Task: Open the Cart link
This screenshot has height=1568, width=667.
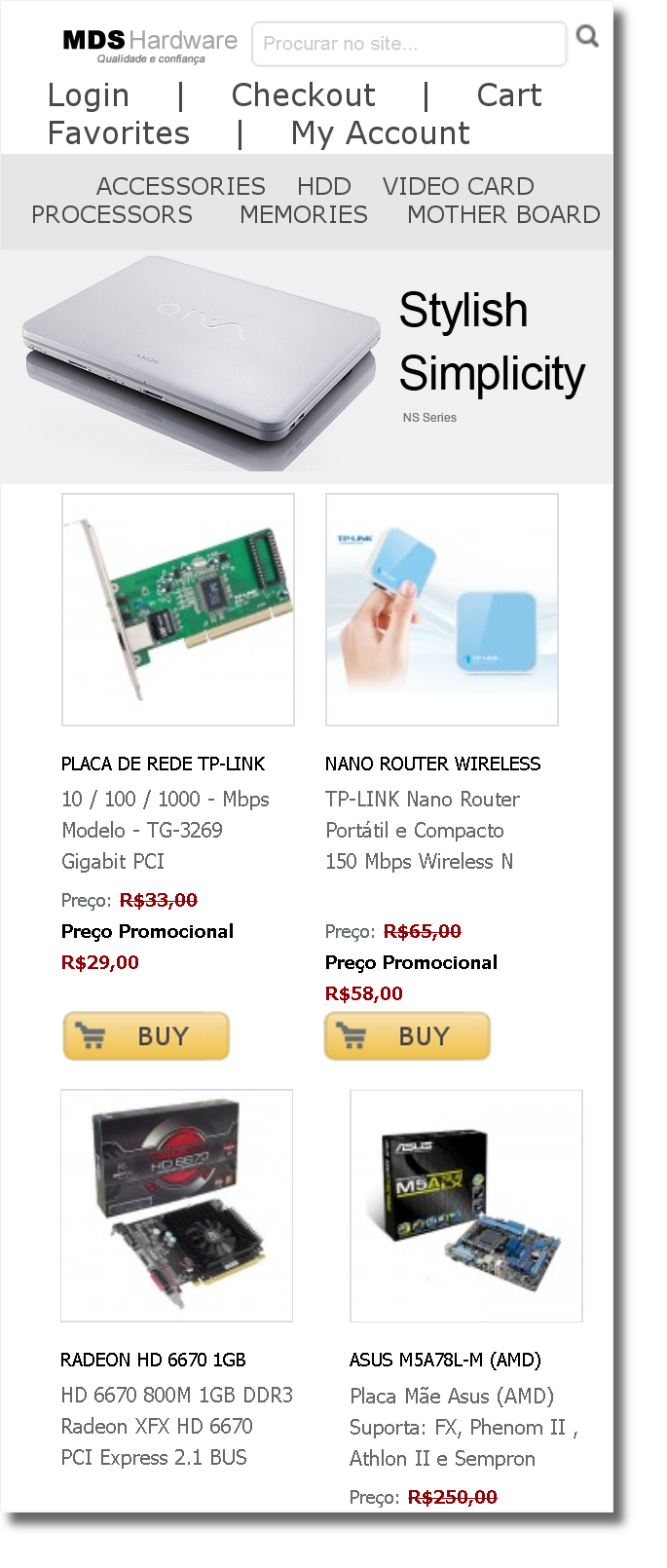Action: 508,95
